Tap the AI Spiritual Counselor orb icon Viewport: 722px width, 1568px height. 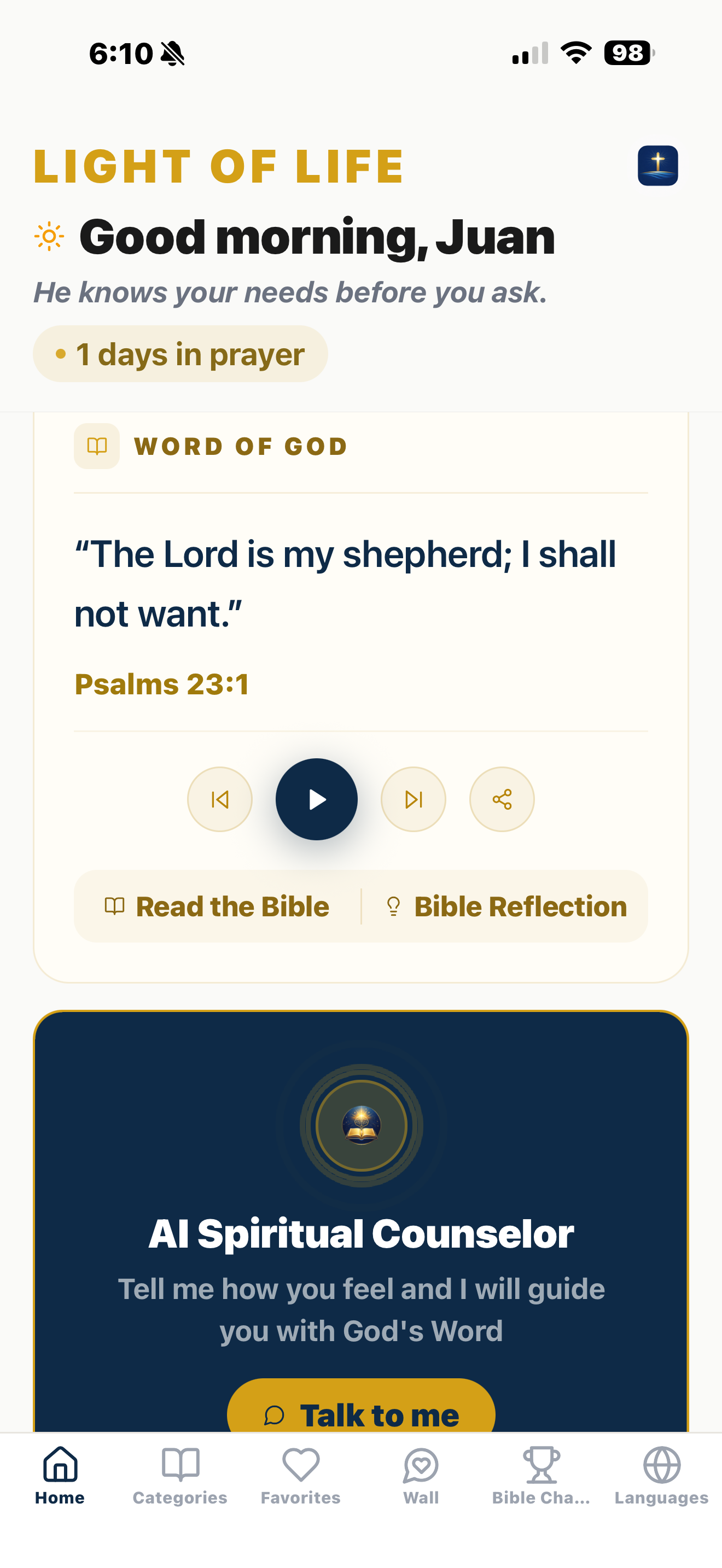pos(361,1126)
